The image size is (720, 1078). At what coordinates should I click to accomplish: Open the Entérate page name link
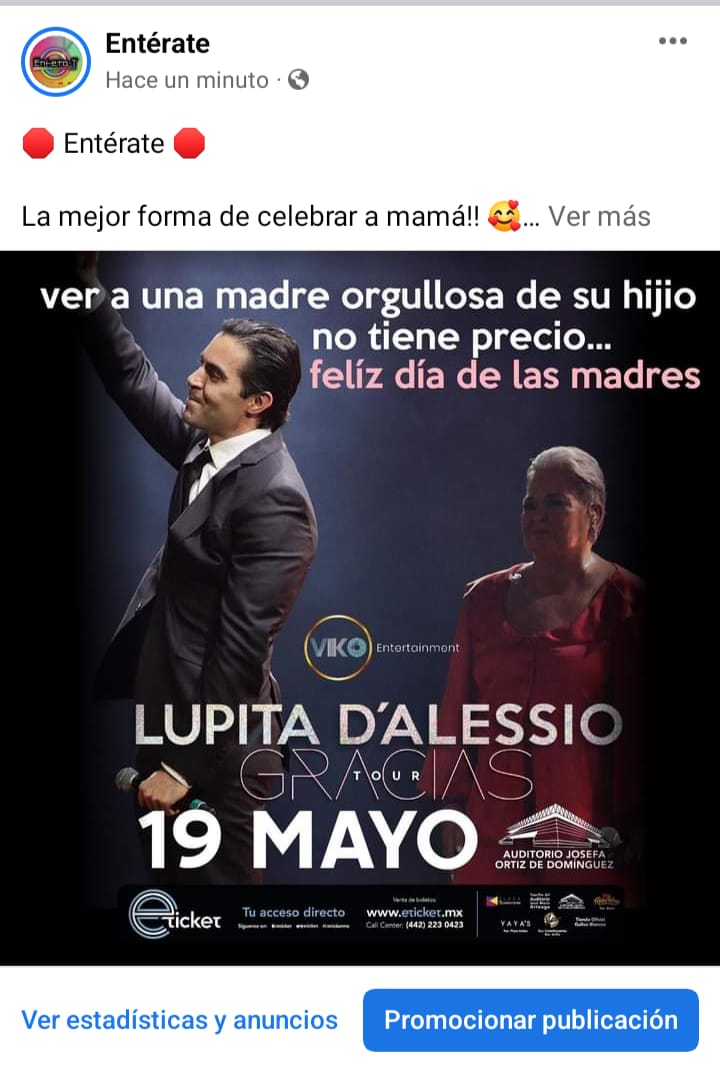pos(157,43)
